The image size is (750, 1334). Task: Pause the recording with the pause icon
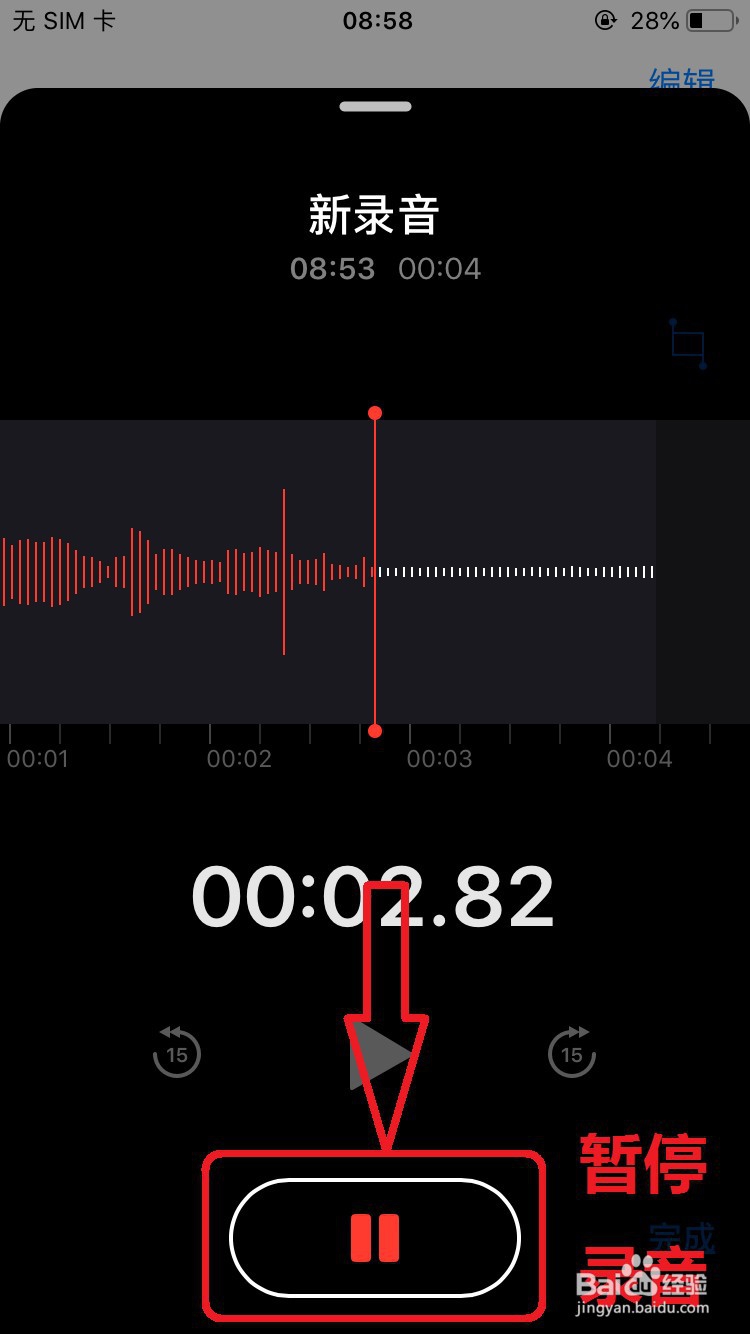375,1237
